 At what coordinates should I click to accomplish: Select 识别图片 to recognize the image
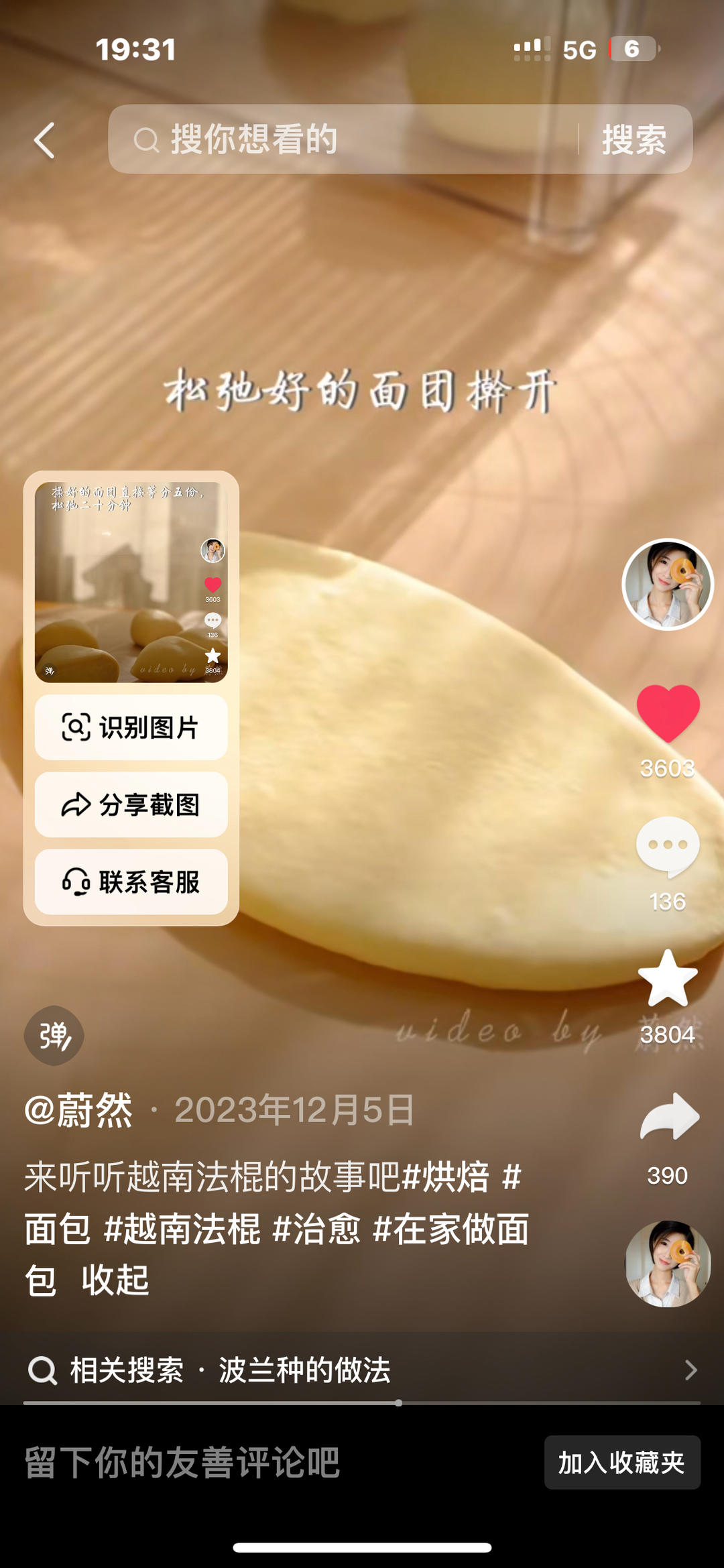click(x=131, y=727)
